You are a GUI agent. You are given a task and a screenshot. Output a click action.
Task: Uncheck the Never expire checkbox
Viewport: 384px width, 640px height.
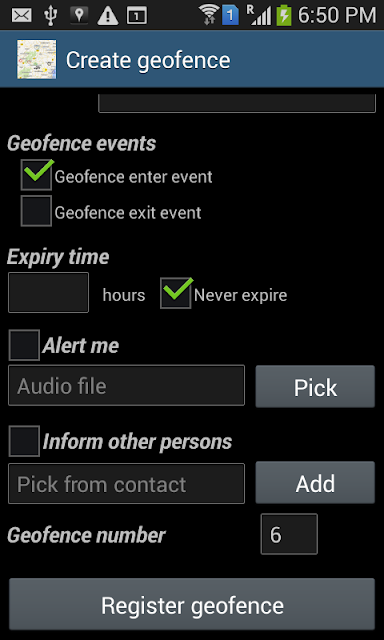175,293
